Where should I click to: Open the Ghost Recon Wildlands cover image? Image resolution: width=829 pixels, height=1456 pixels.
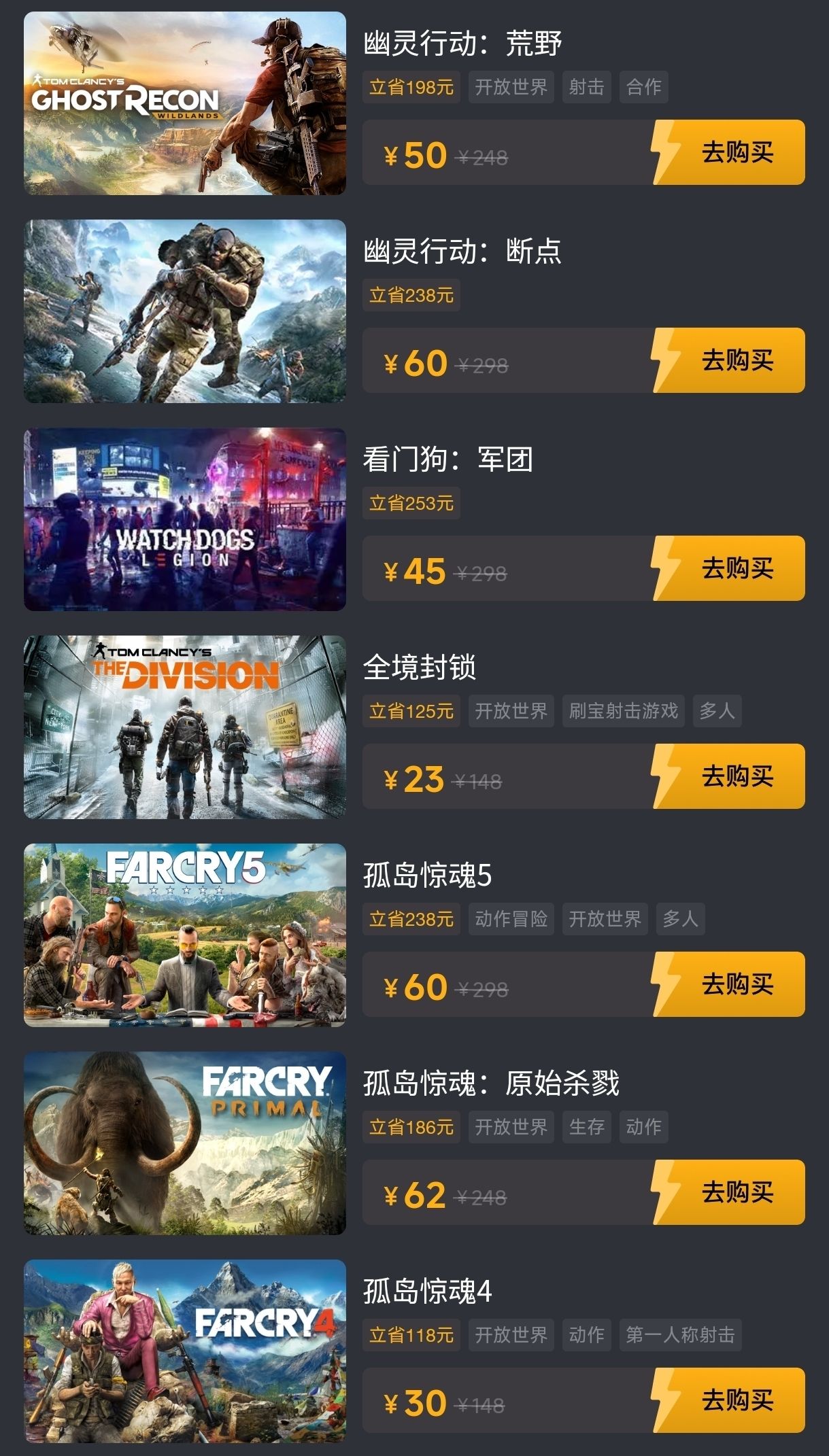click(185, 103)
